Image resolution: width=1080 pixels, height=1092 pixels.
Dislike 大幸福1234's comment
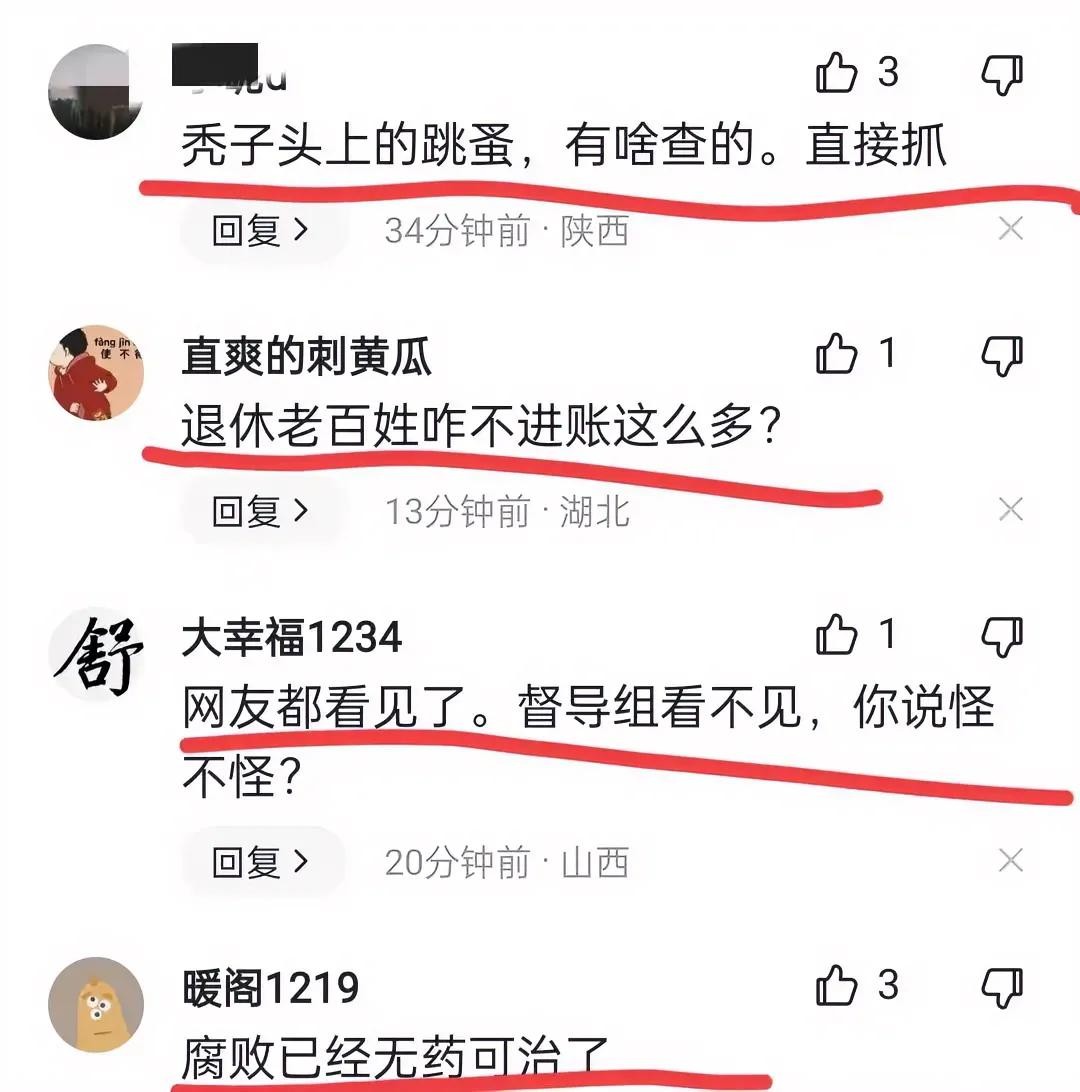click(1001, 635)
